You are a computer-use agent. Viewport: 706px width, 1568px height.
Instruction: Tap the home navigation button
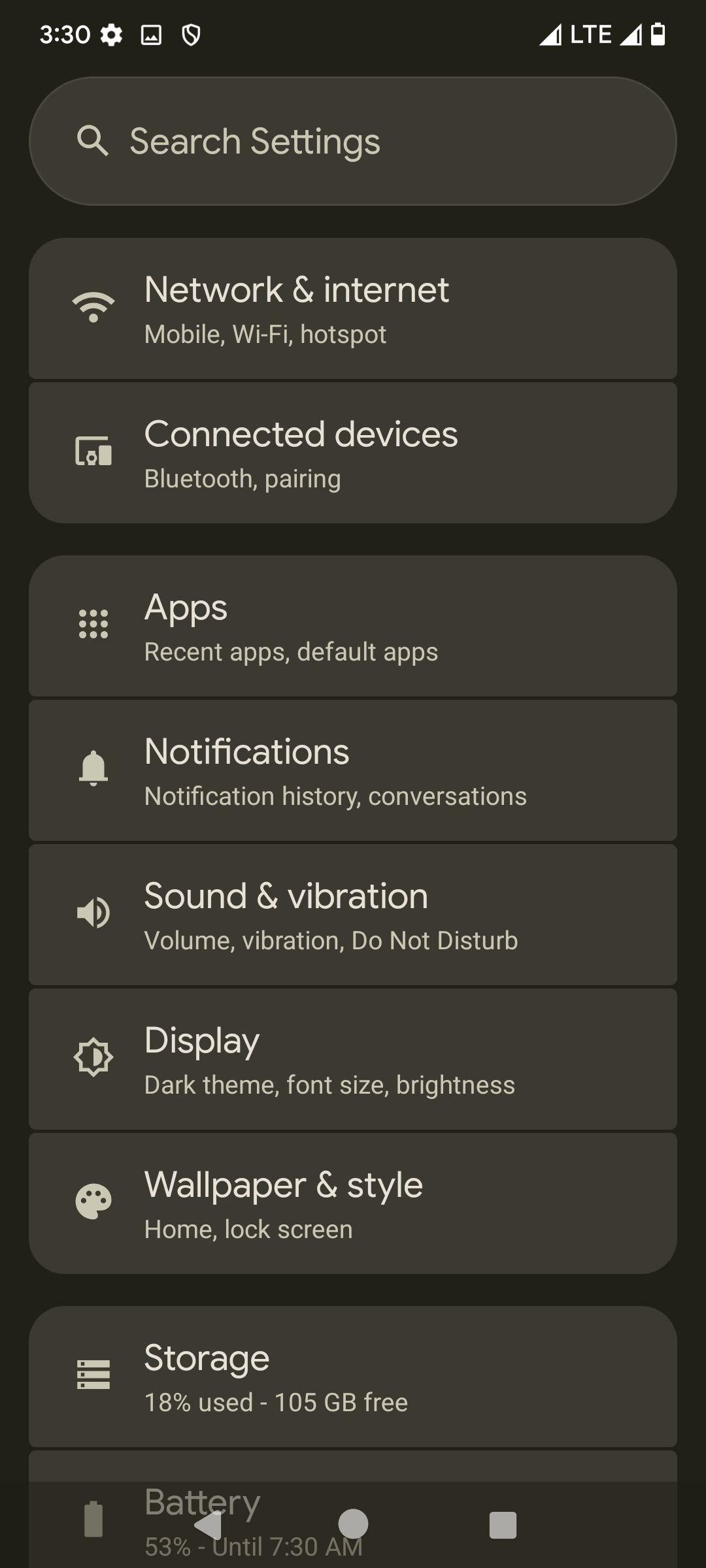(353, 1525)
